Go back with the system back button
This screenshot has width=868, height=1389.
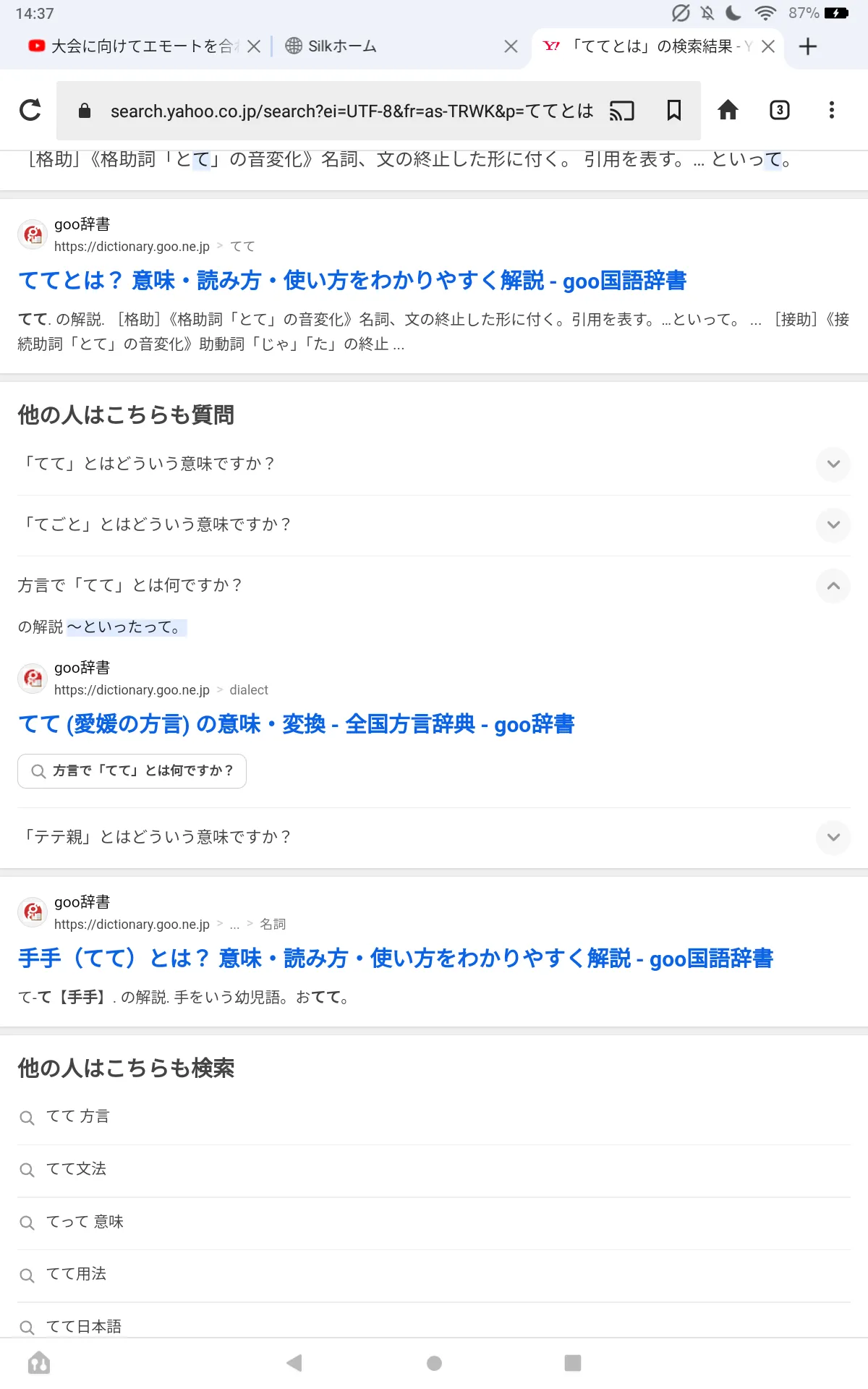coord(294,1363)
